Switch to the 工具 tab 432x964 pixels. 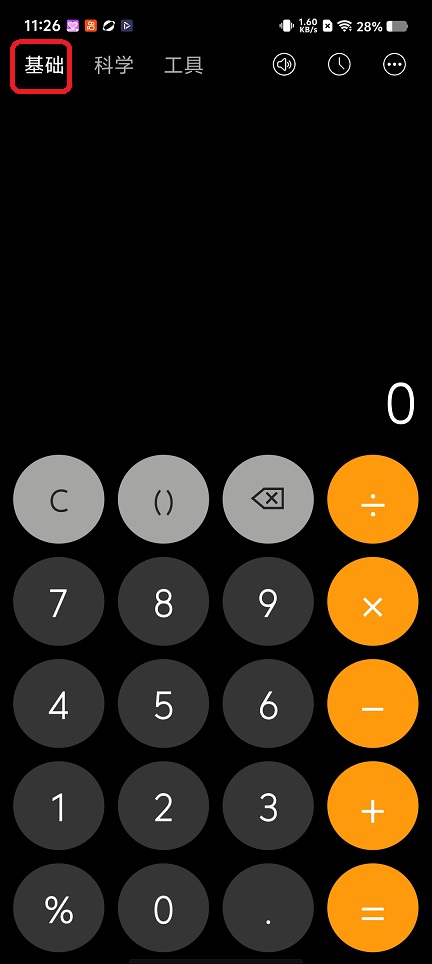[184, 65]
